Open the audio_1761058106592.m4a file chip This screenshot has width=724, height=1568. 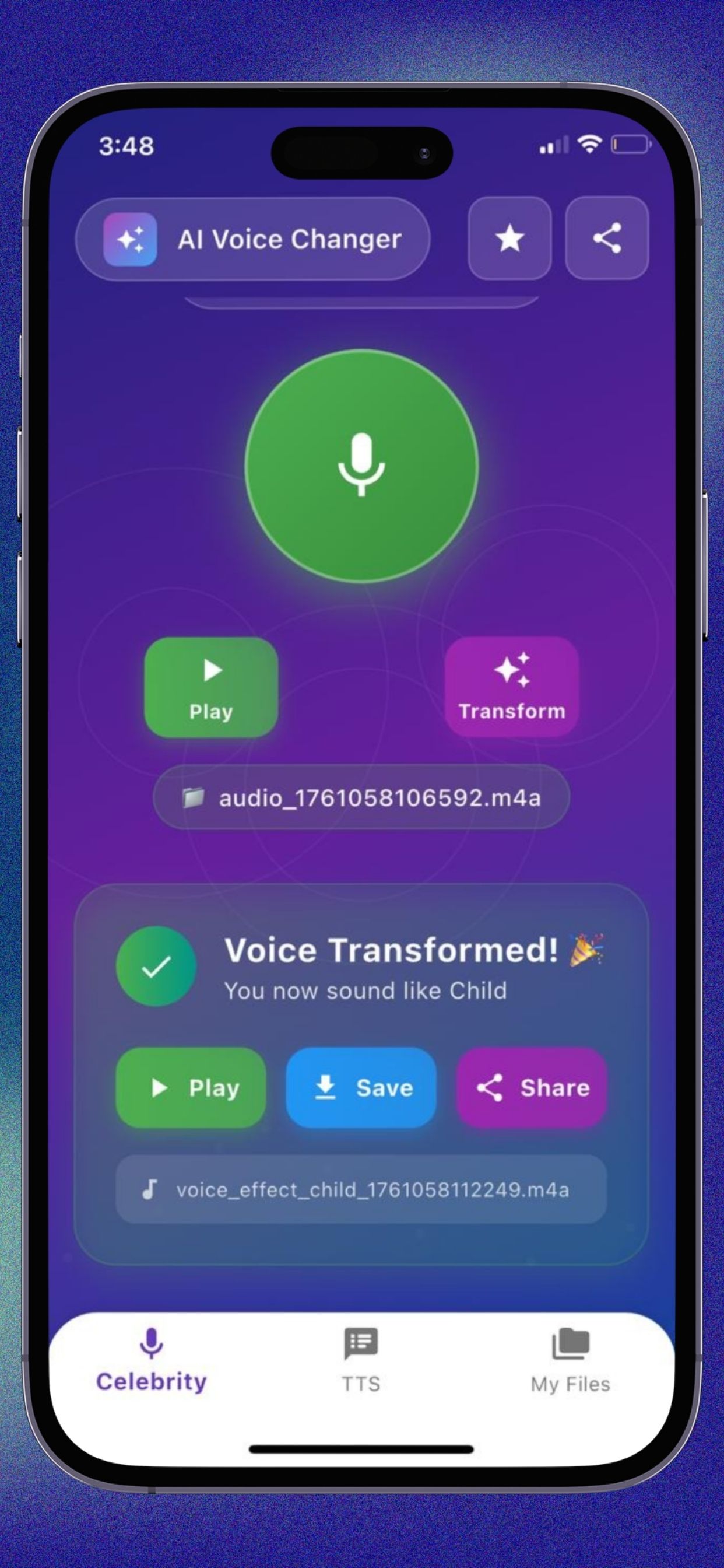[x=361, y=797]
